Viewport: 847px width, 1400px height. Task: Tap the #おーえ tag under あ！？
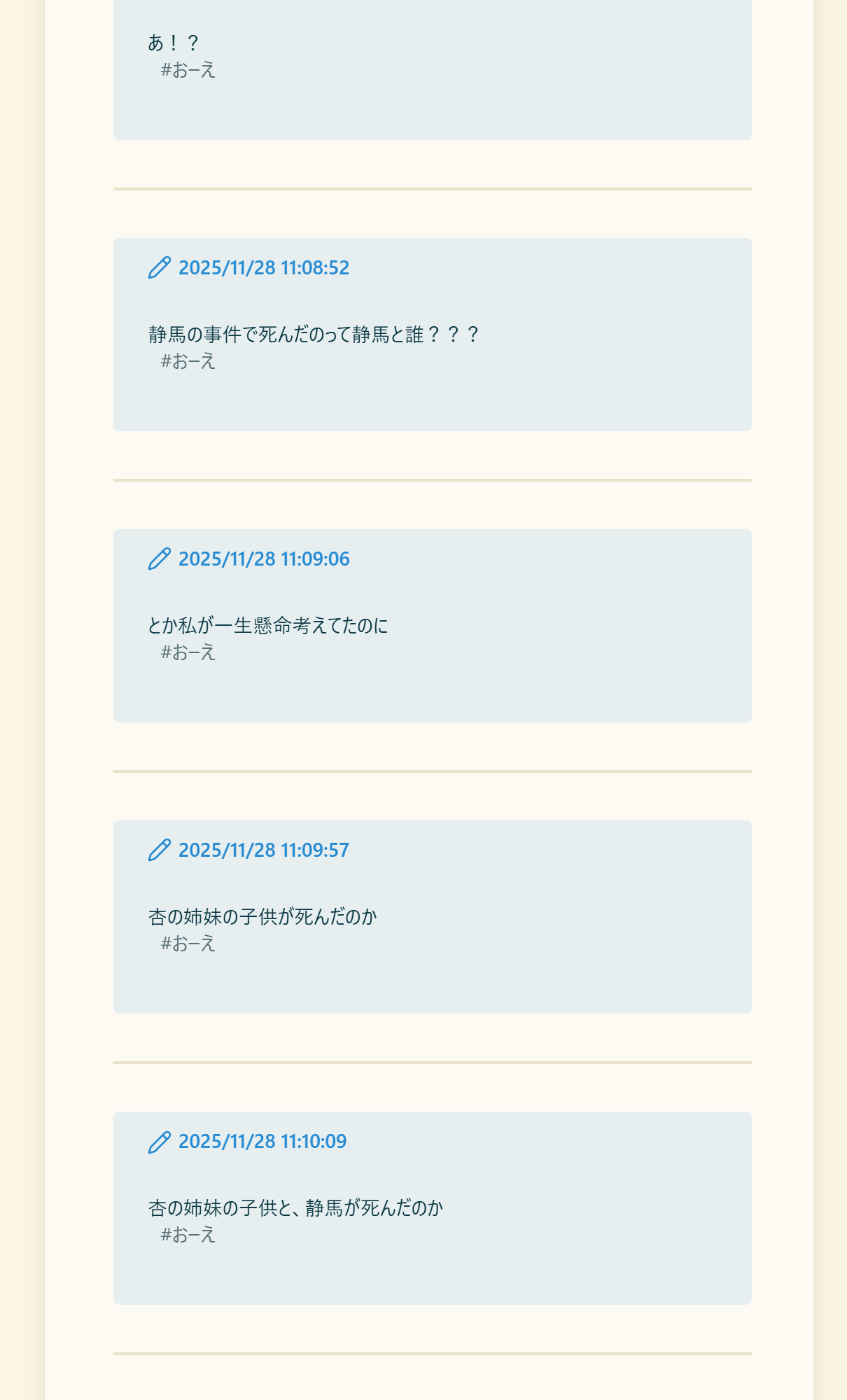coord(188,70)
